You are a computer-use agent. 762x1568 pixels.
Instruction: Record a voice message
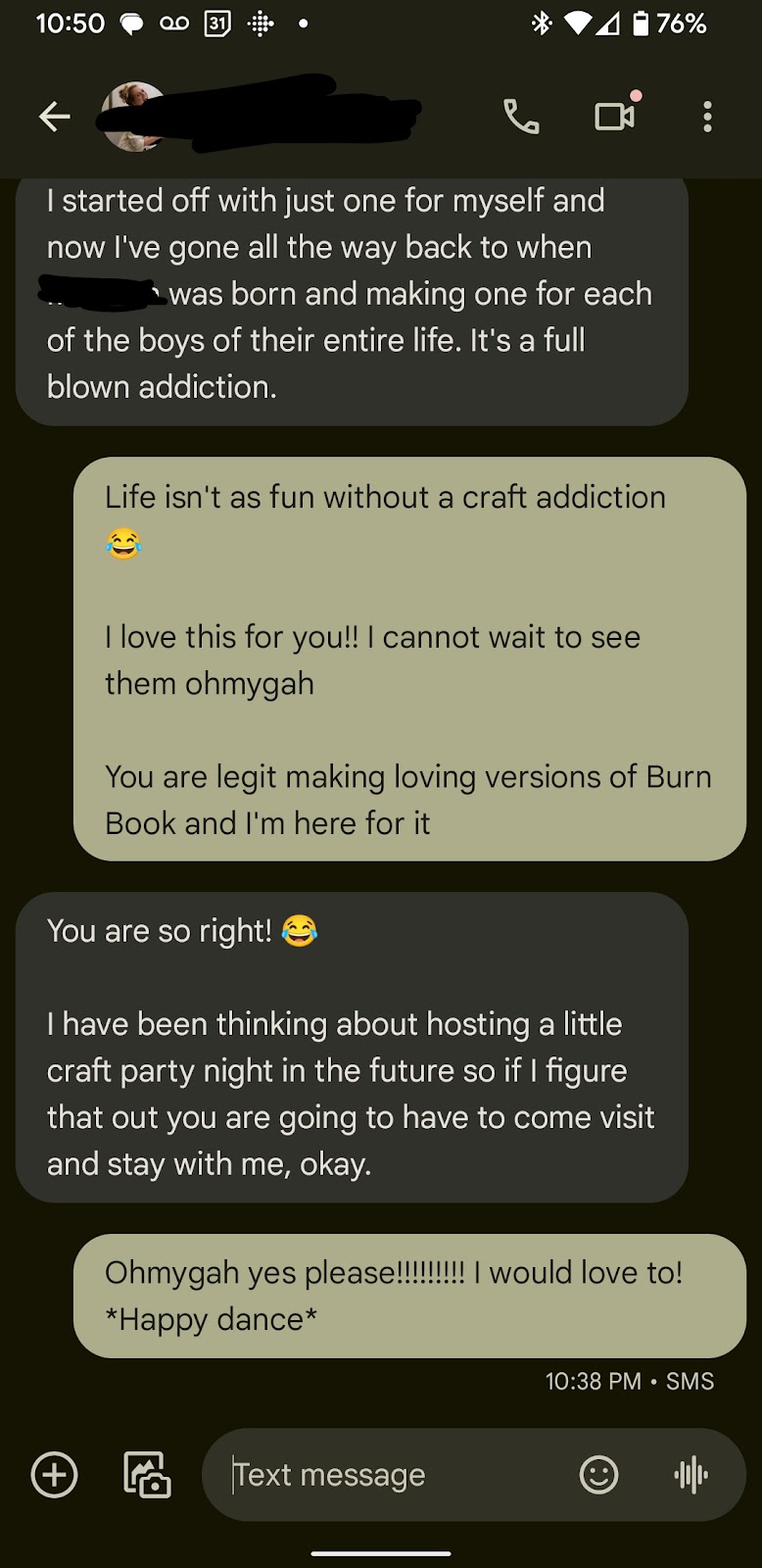(x=691, y=1475)
